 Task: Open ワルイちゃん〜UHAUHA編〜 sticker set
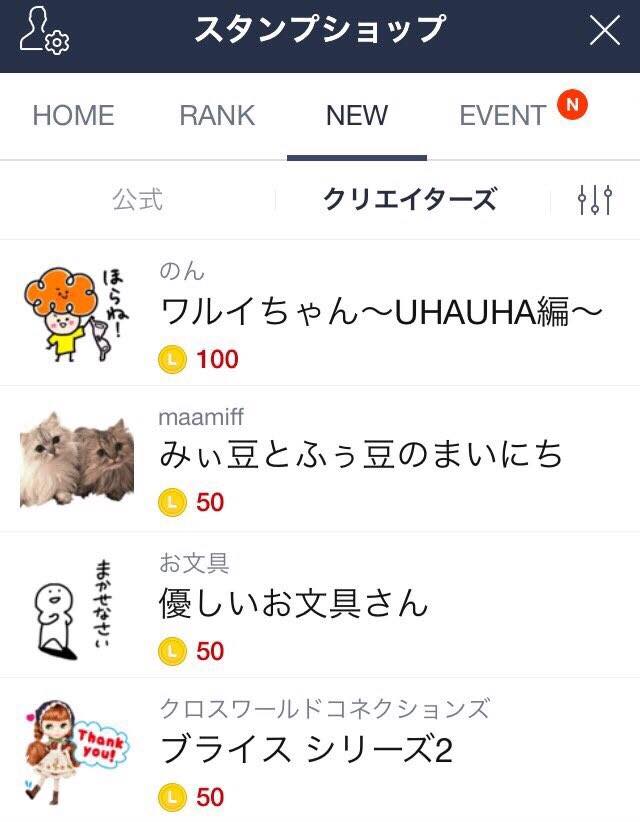pyautogui.click(x=380, y=313)
